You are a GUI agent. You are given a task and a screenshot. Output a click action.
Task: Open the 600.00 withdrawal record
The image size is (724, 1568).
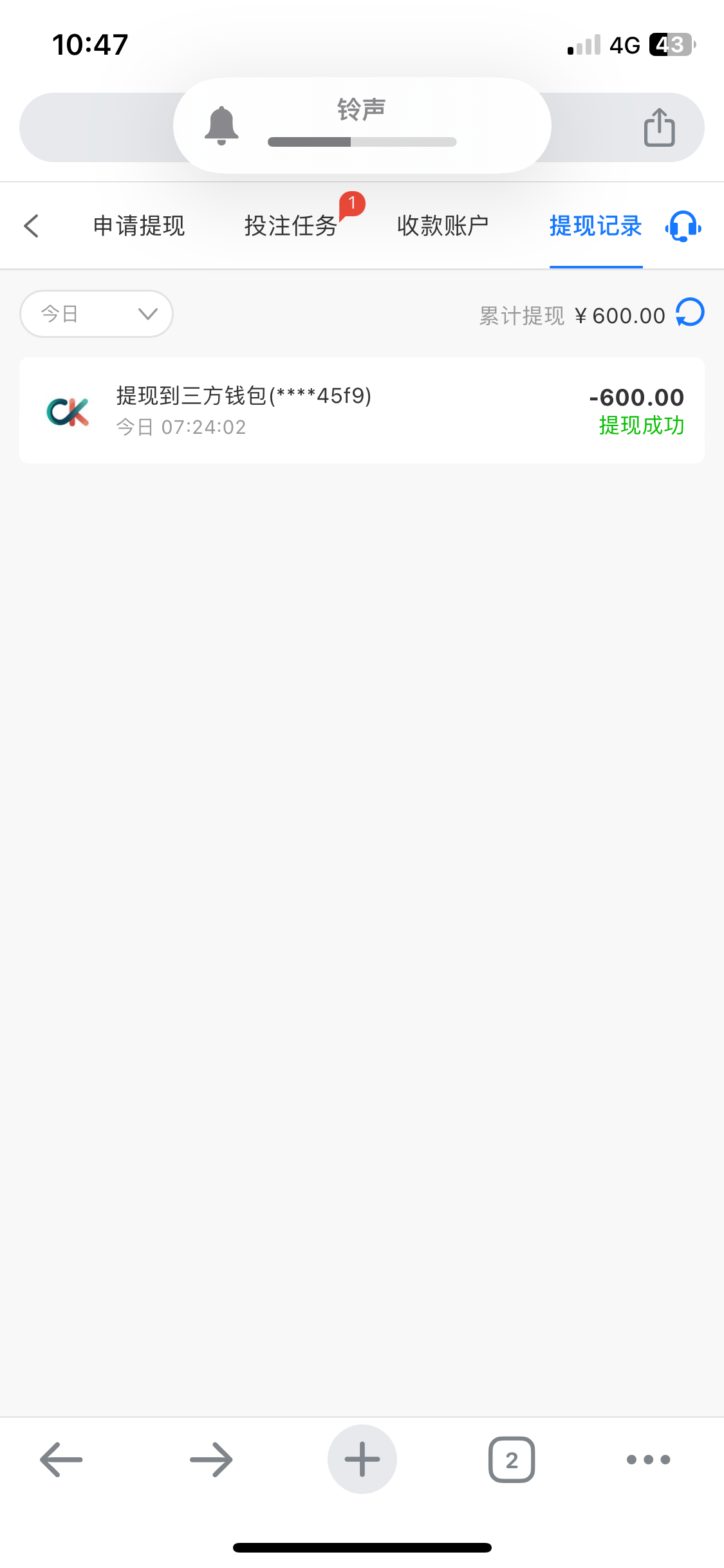coord(362,411)
